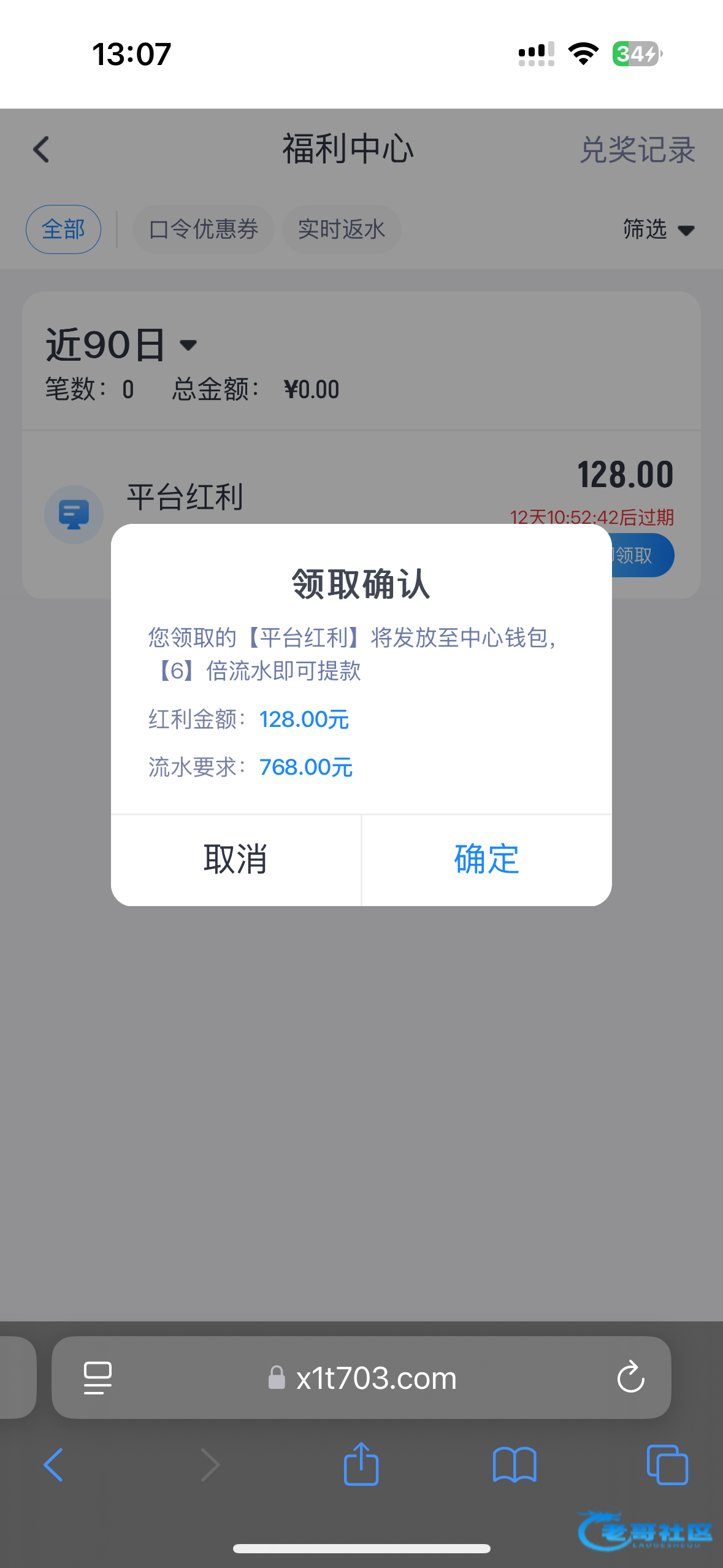Navigate back in Safari browser
Screen dimensions: 723x1568
click(x=54, y=1465)
